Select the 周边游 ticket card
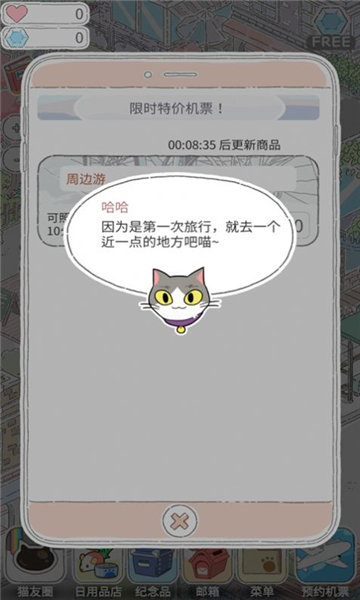360x600 pixels. click(x=178, y=201)
